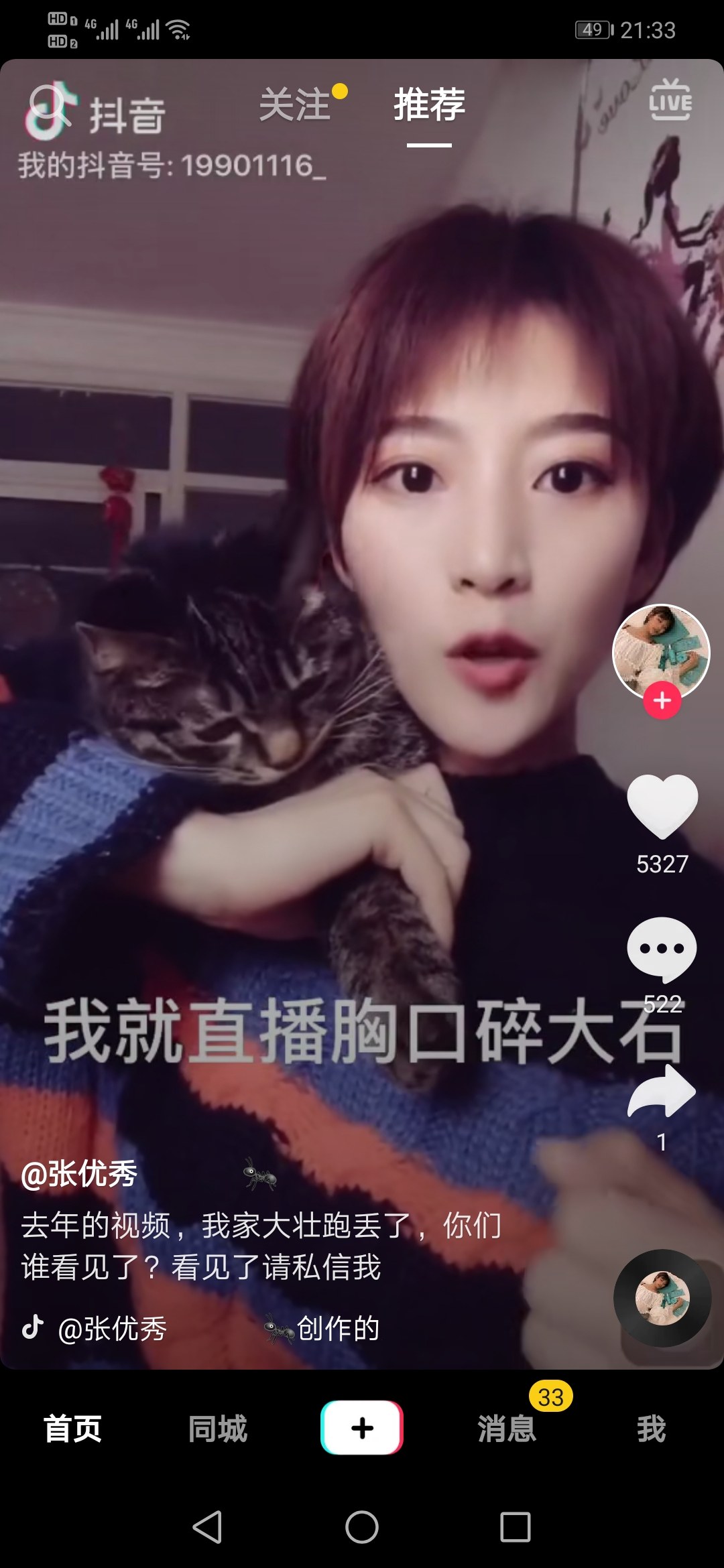This screenshot has height=1568, width=724.
Task: Return to the system home screen
Action: pos(362,1527)
